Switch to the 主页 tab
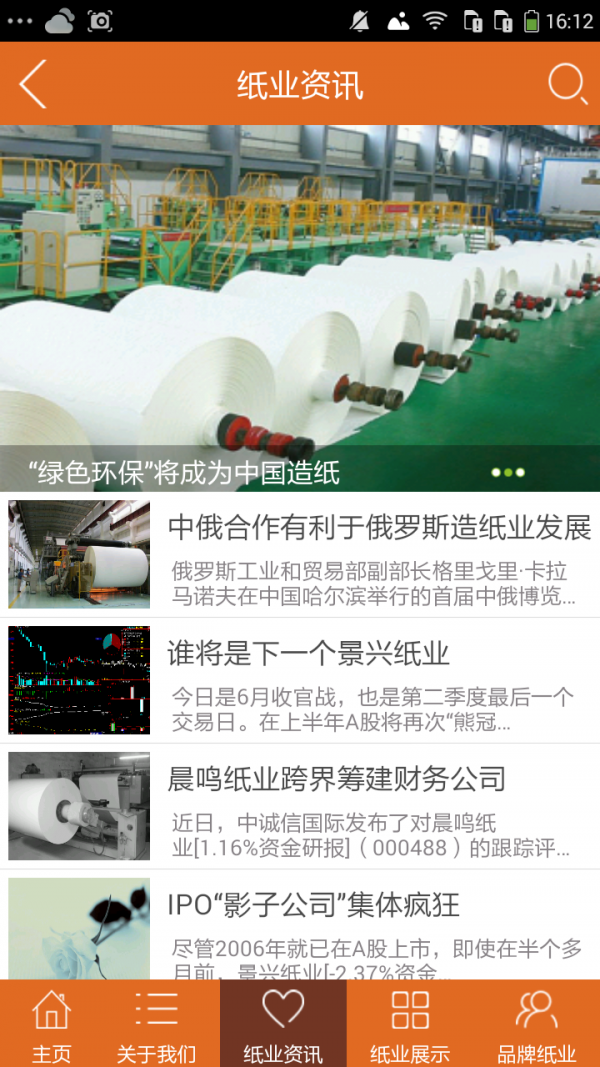Screen dimensions: 600x1067 (x=52, y=1023)
